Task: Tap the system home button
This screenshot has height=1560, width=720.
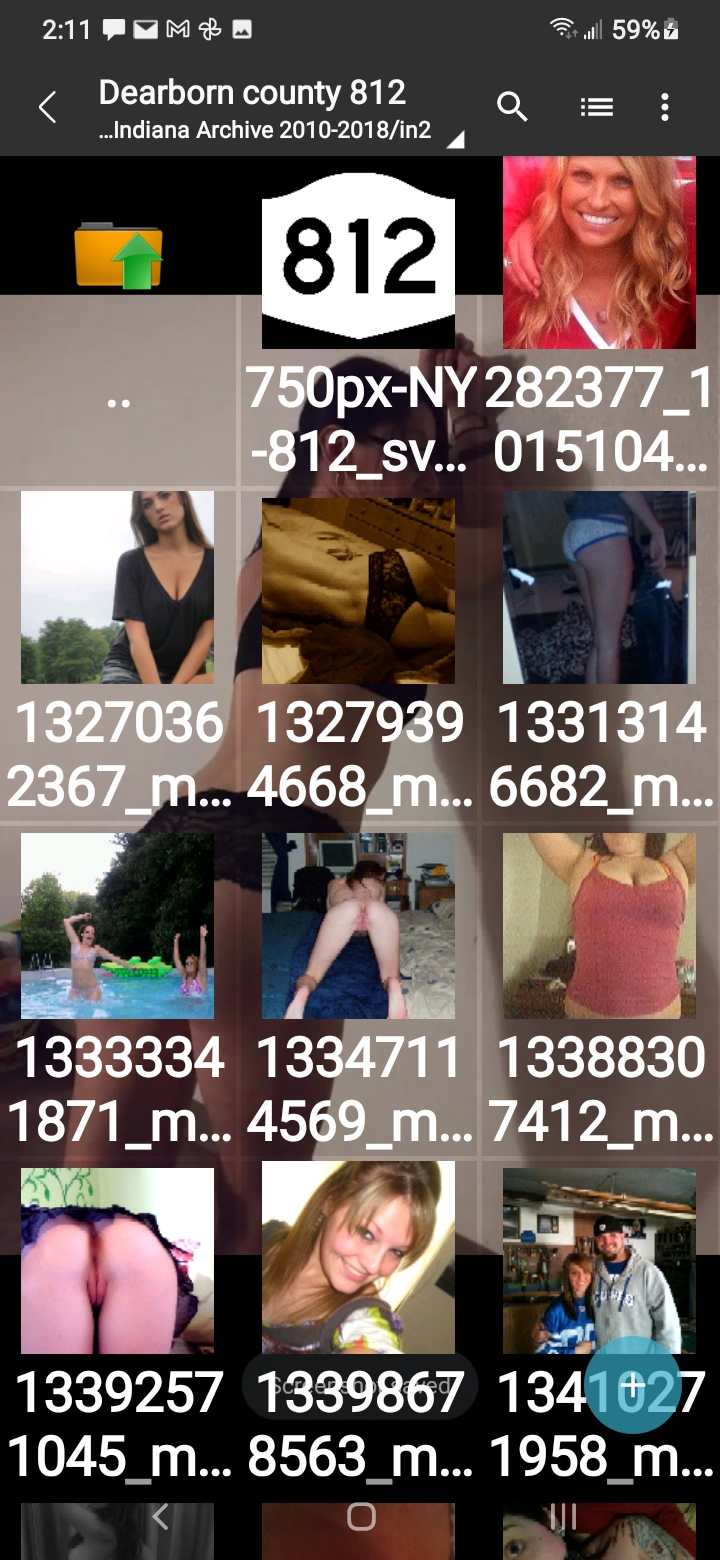Action: (361, 1517)
